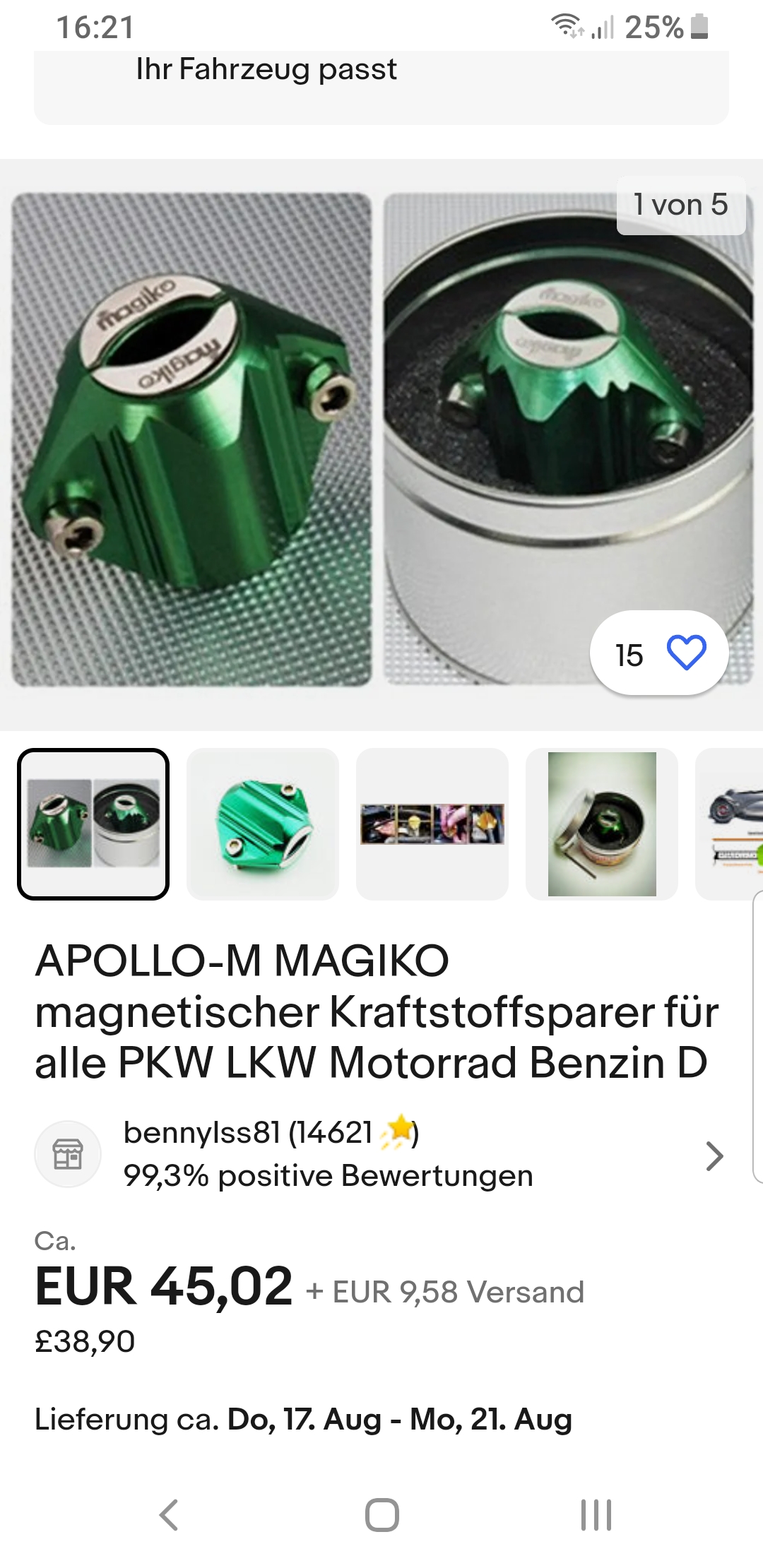Show the third thumbnail with installation photos
This screenshot has height=1568, width=763.
[432, 824]
